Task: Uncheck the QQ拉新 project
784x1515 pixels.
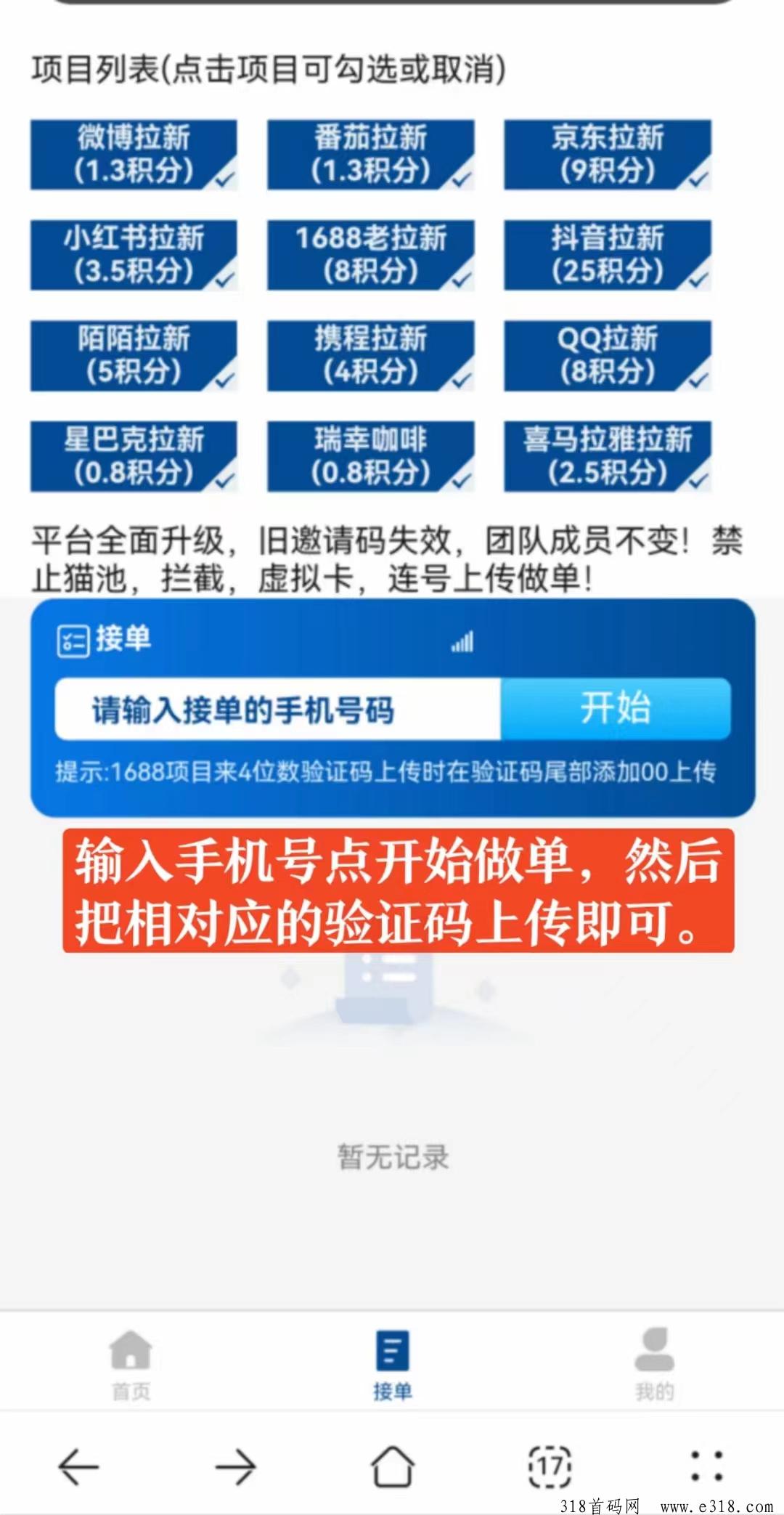Action: tap(608, 356)
